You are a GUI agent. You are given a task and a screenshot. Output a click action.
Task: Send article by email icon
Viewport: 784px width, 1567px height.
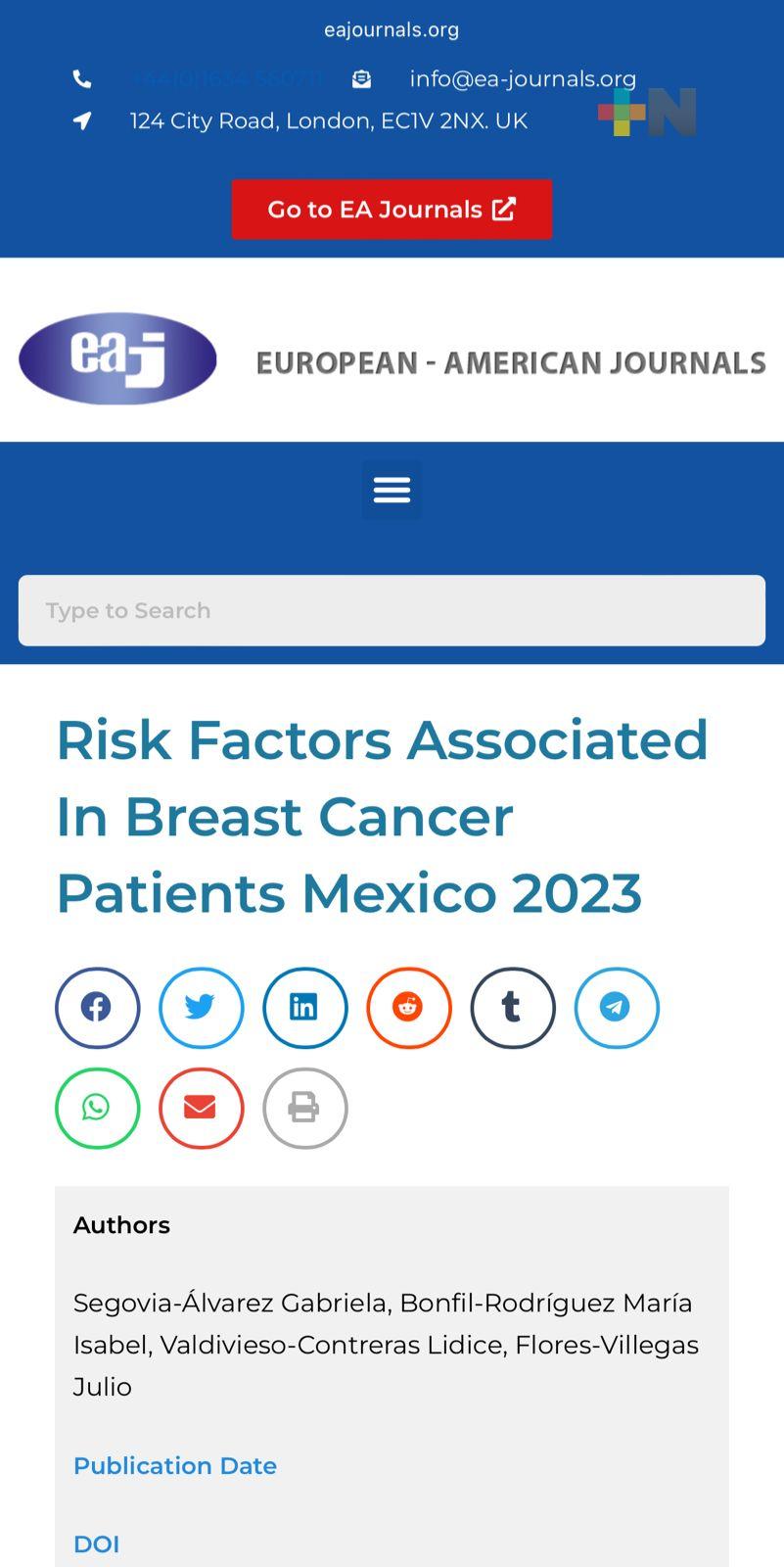click(x=201, y=1108)
